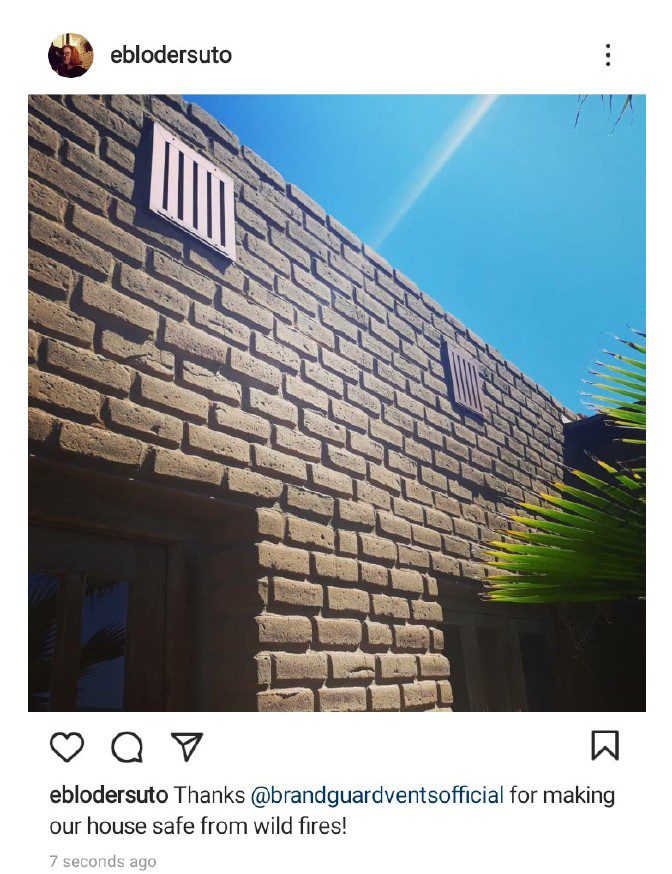
Task: Like the post with the heart icon
Action: [x=67, y=746]
